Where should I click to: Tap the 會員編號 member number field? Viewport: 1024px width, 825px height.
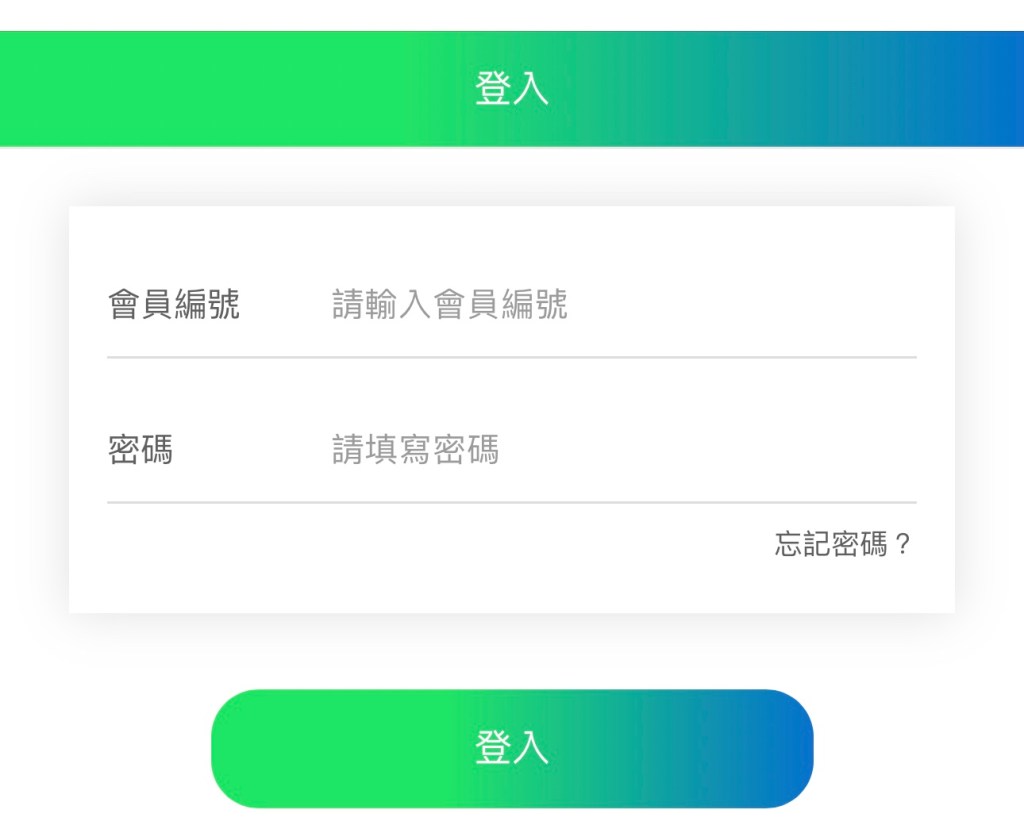click(620, 304)
